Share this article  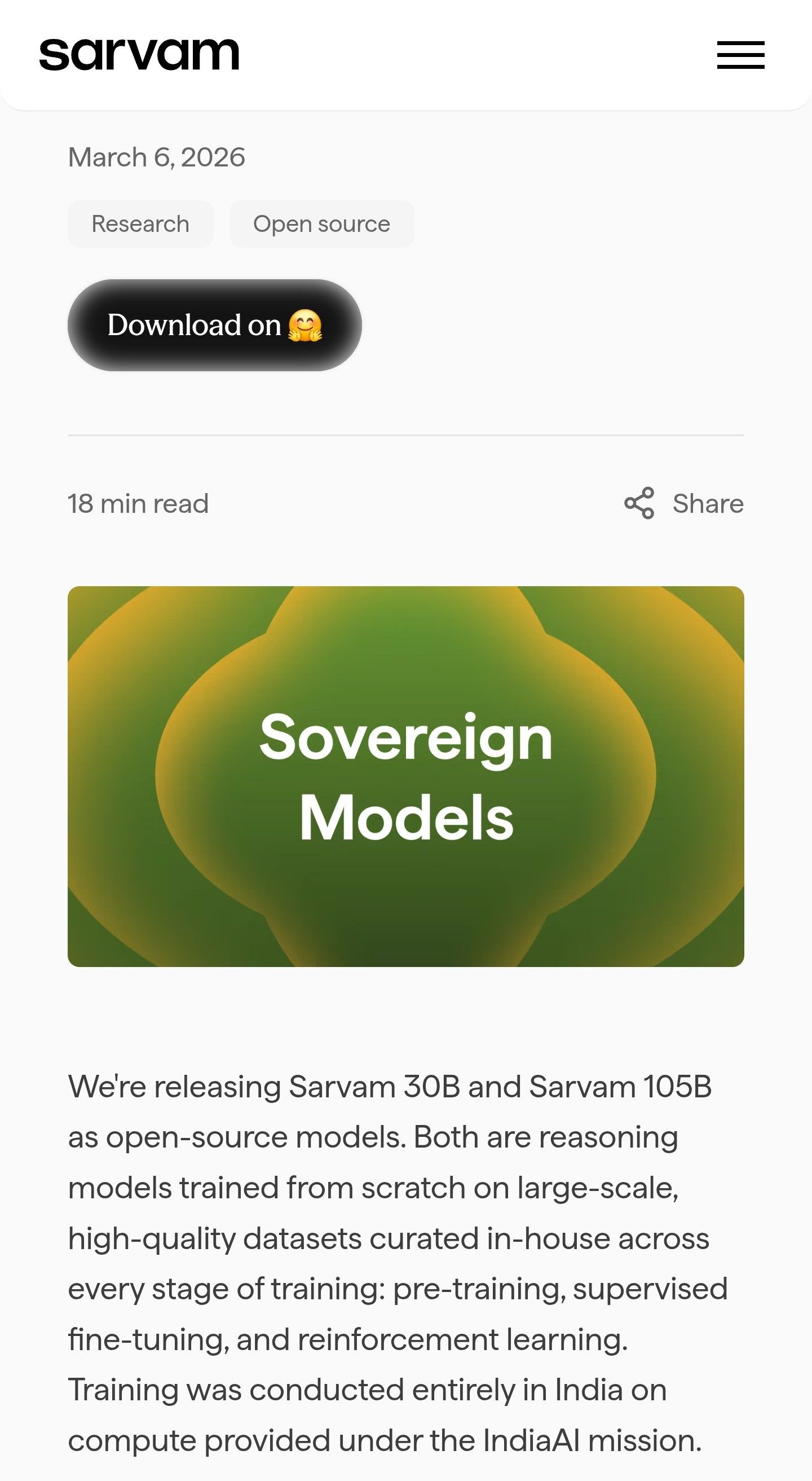(x=684, y=504)
